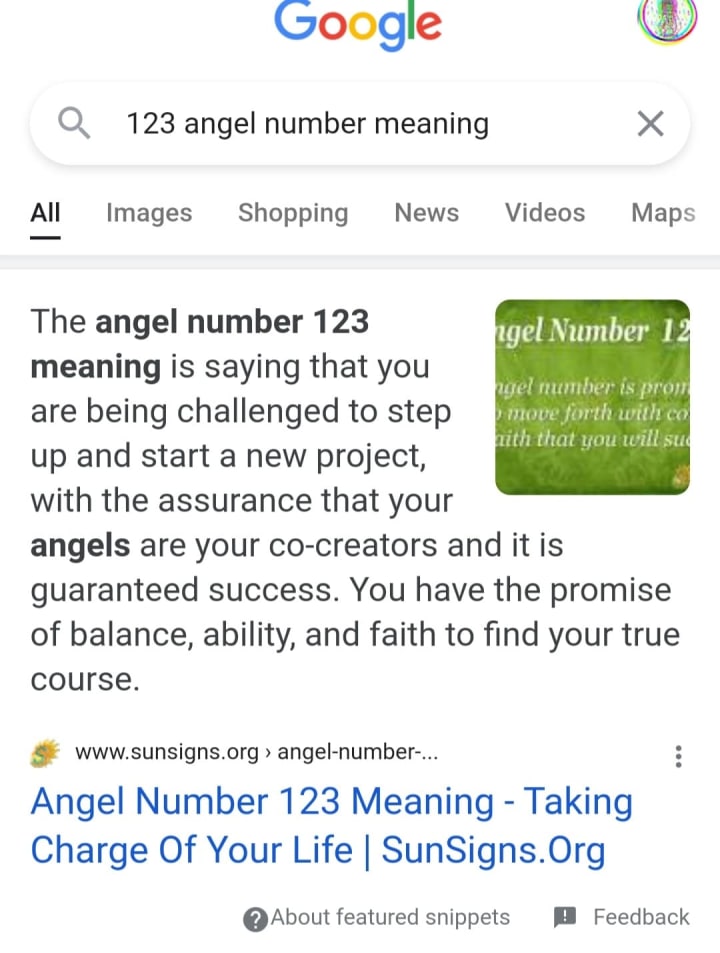Open the overflow menu for sunsigns.org result
The width and height of the screenshot is (720, 953).
tap(679, 756)
